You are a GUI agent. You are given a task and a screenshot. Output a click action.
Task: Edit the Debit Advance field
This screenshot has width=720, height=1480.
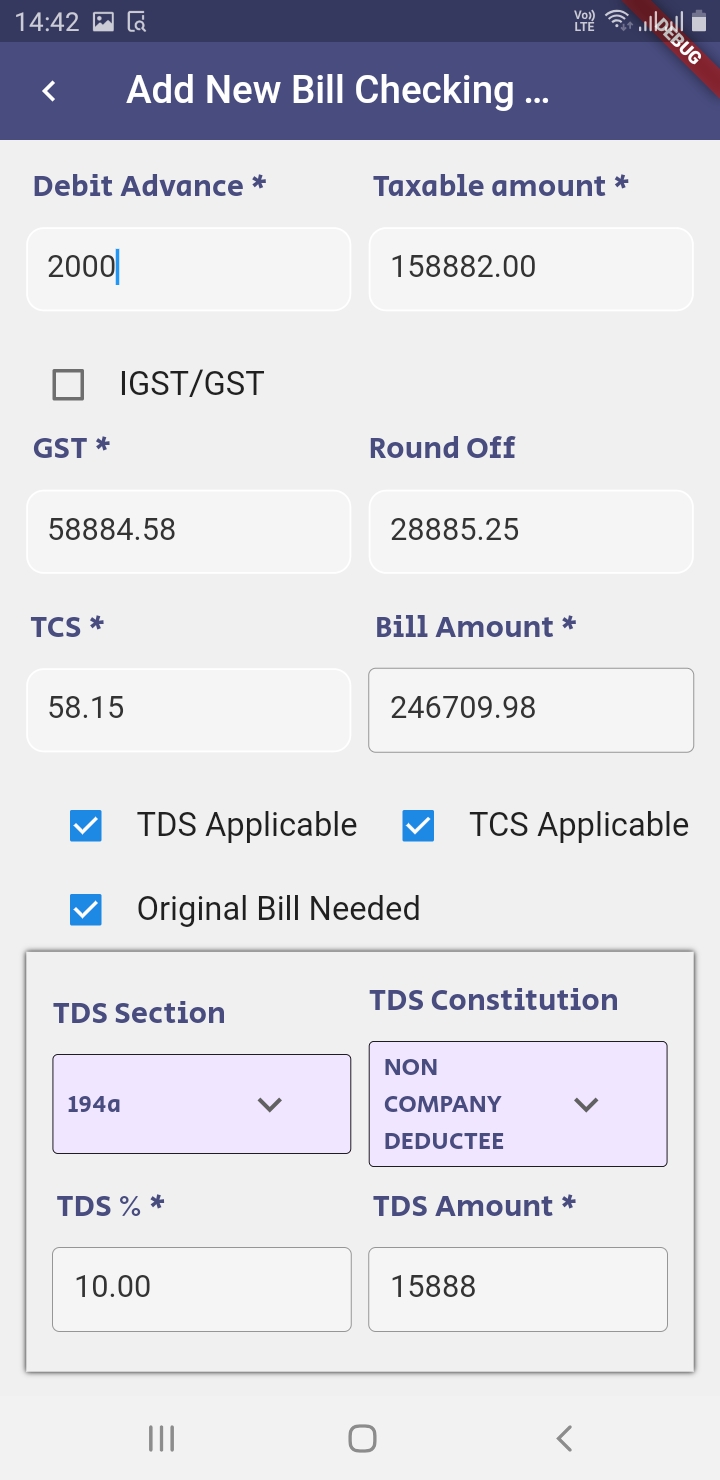(x=189, y=268)
